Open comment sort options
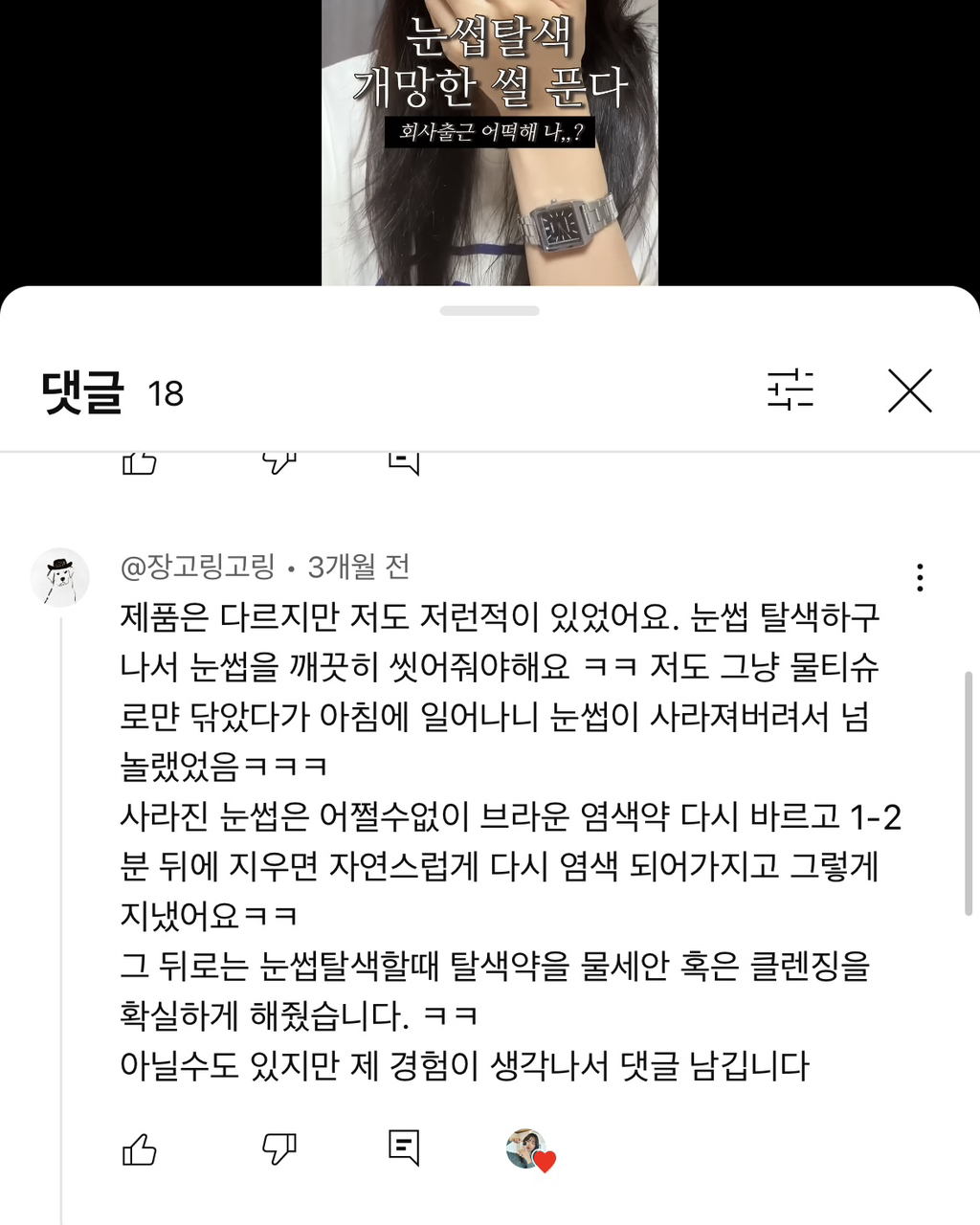 point(791,390)
